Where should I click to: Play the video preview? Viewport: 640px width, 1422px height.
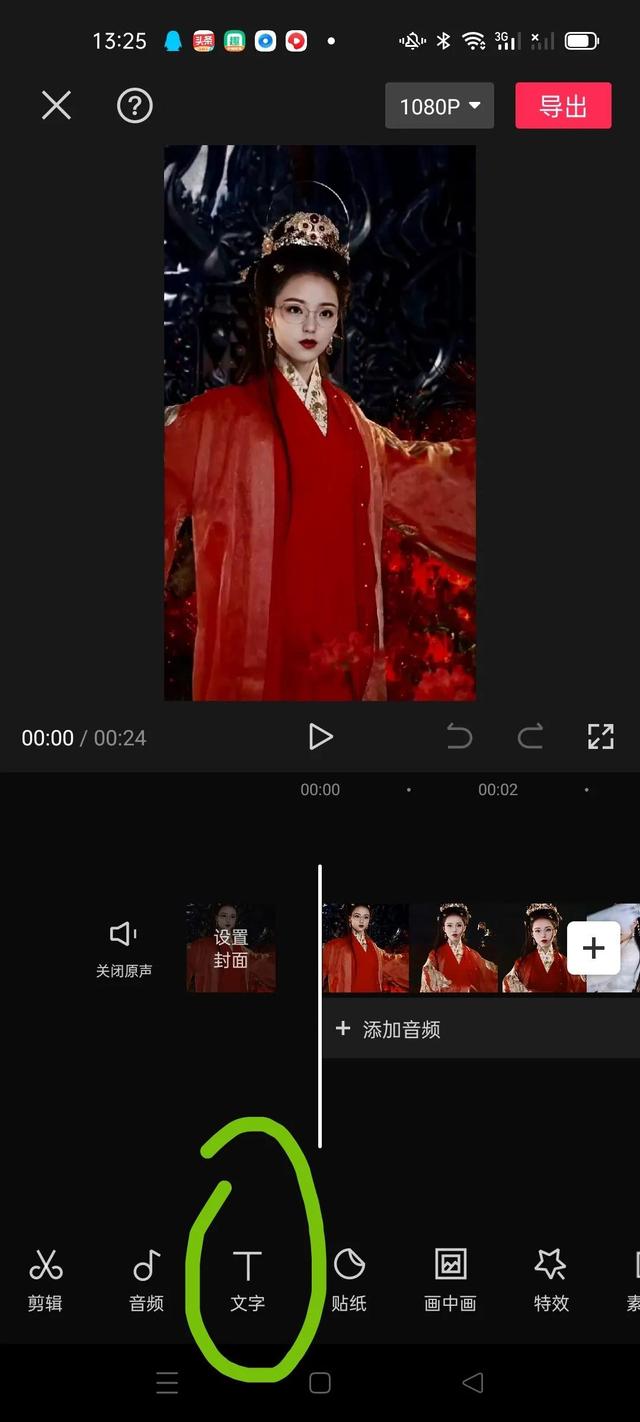tap(320, 737)
